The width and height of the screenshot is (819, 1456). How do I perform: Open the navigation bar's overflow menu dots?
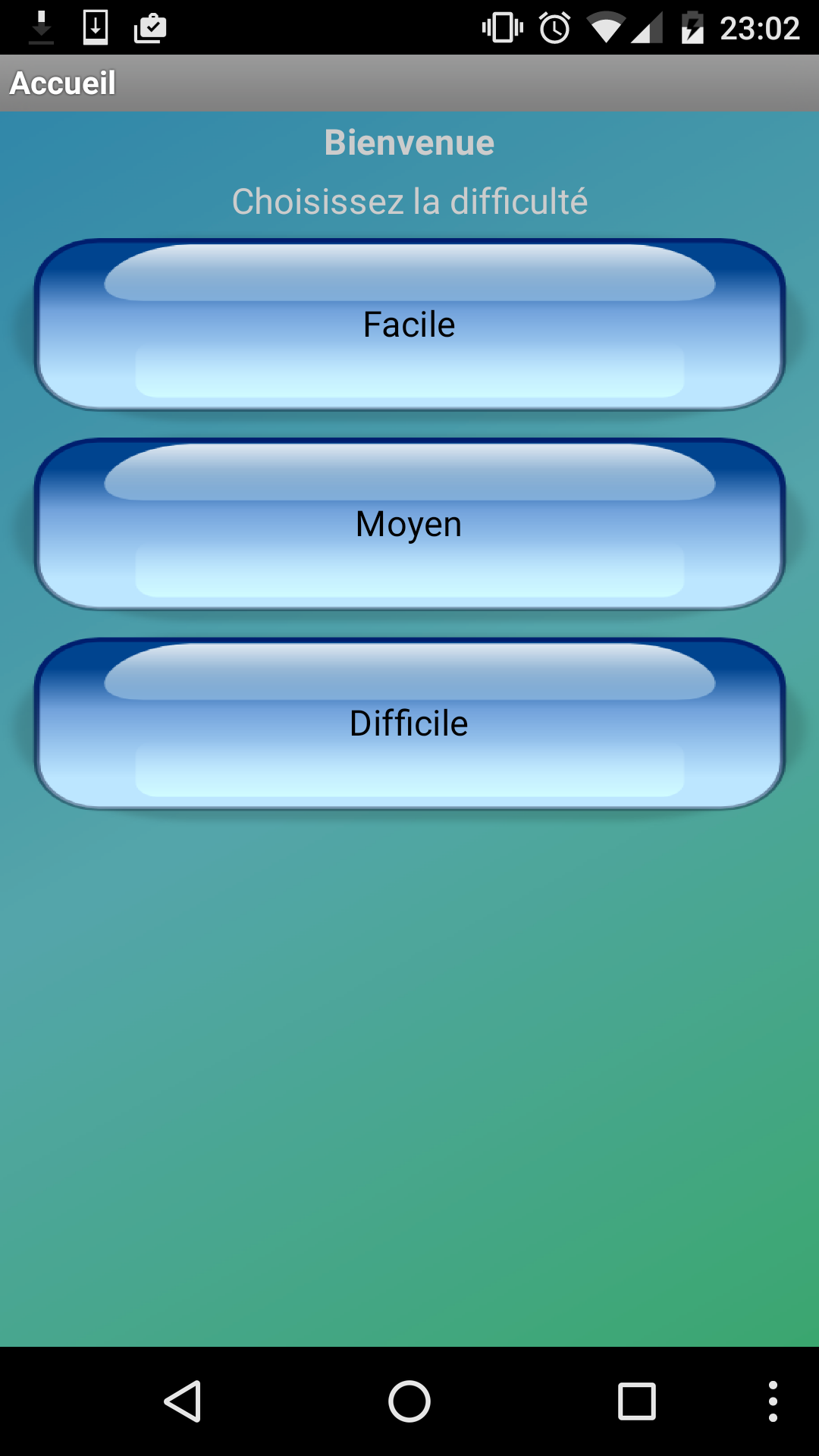pyautogui.click(x=773, y=1401)
